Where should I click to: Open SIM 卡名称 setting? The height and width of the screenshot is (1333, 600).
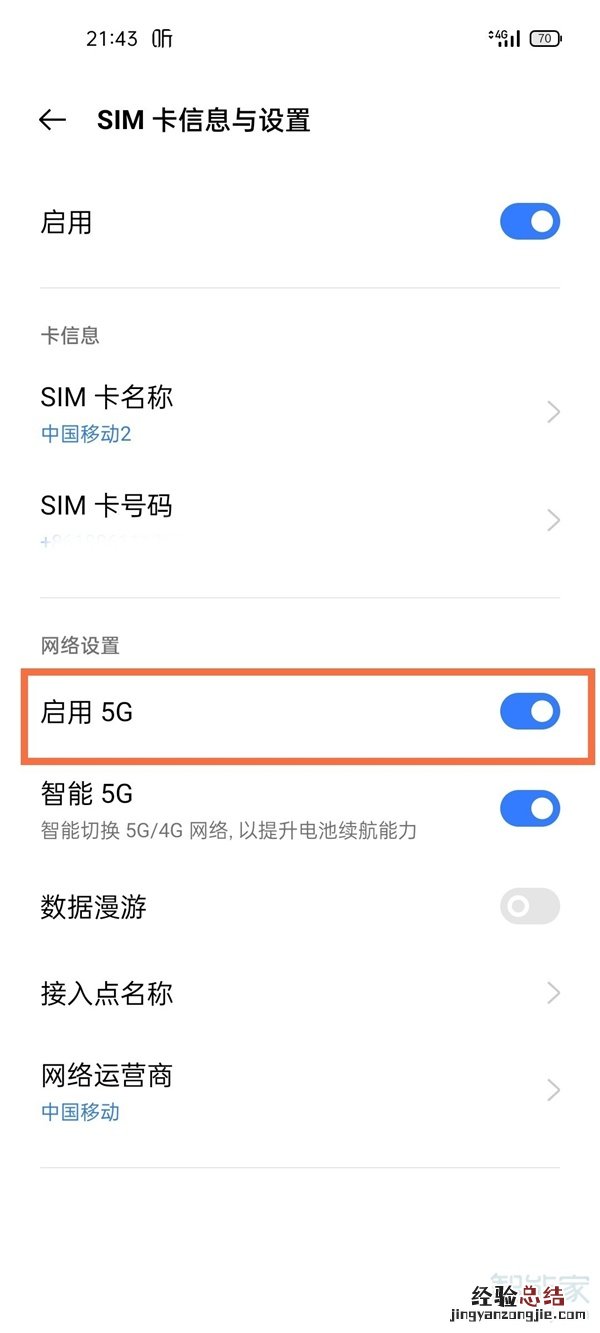[300, 411]
